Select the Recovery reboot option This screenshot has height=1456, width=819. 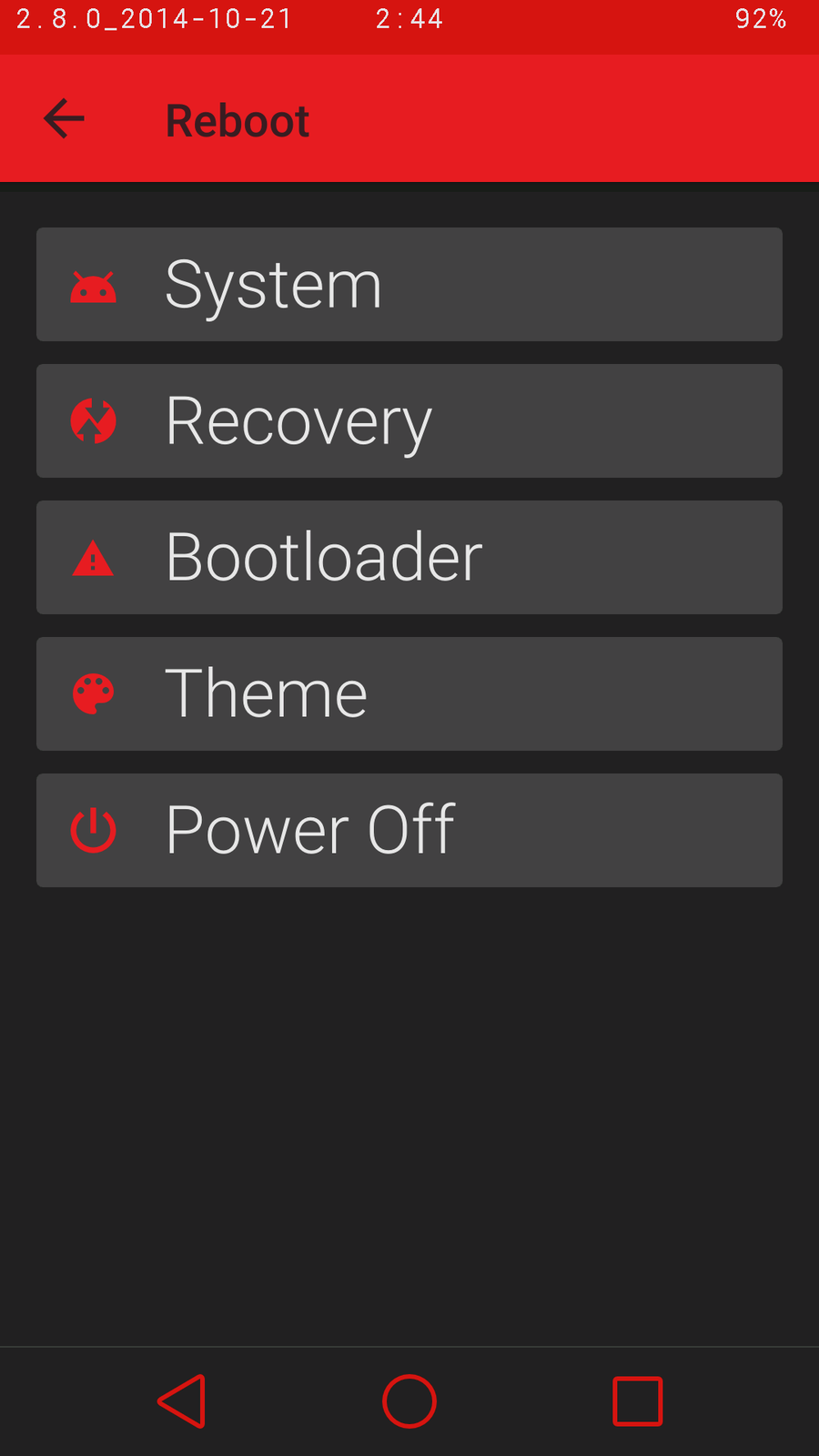pyautogui.click(x=409, y=421)
